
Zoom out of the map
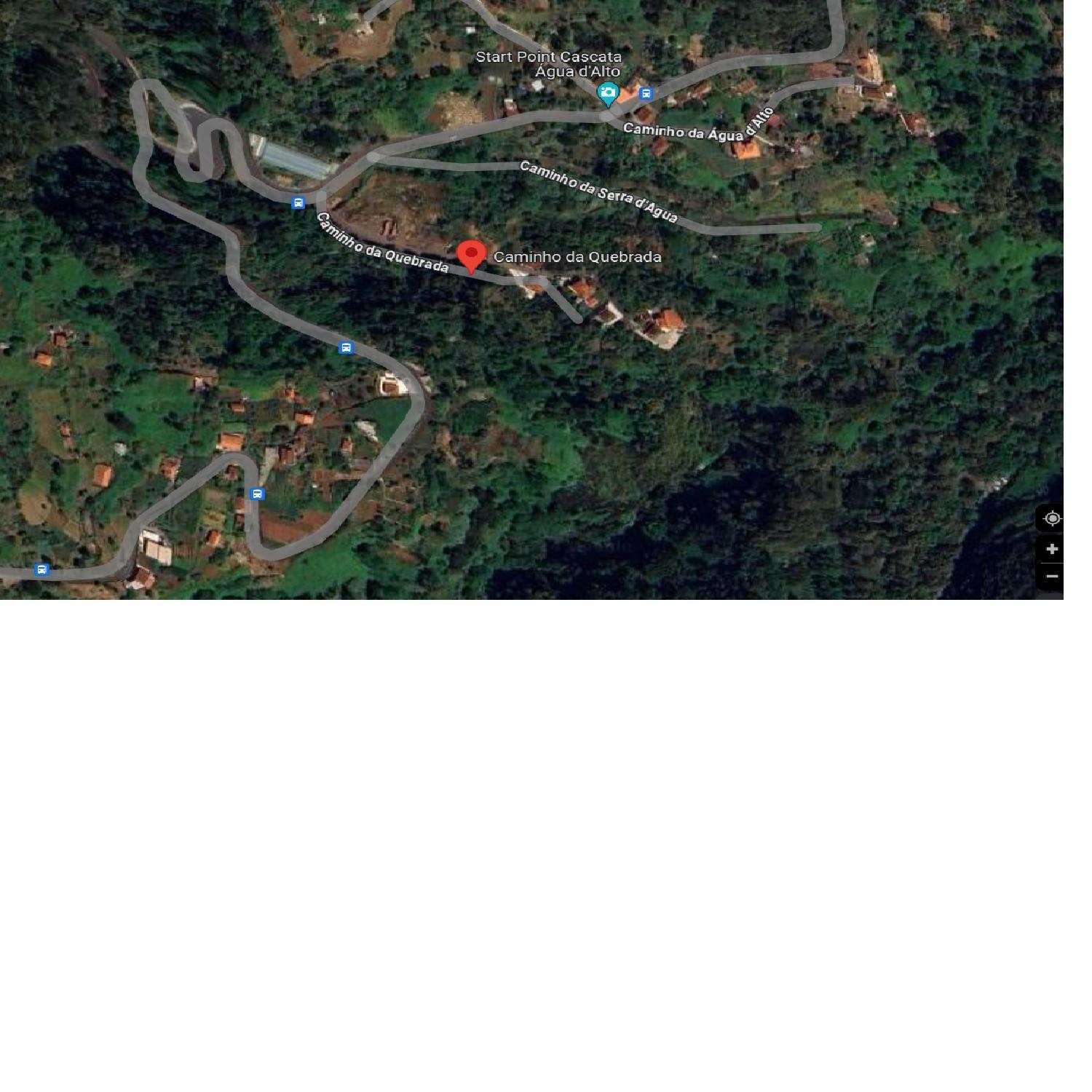pyautogui.click(x=1051, y=577)
